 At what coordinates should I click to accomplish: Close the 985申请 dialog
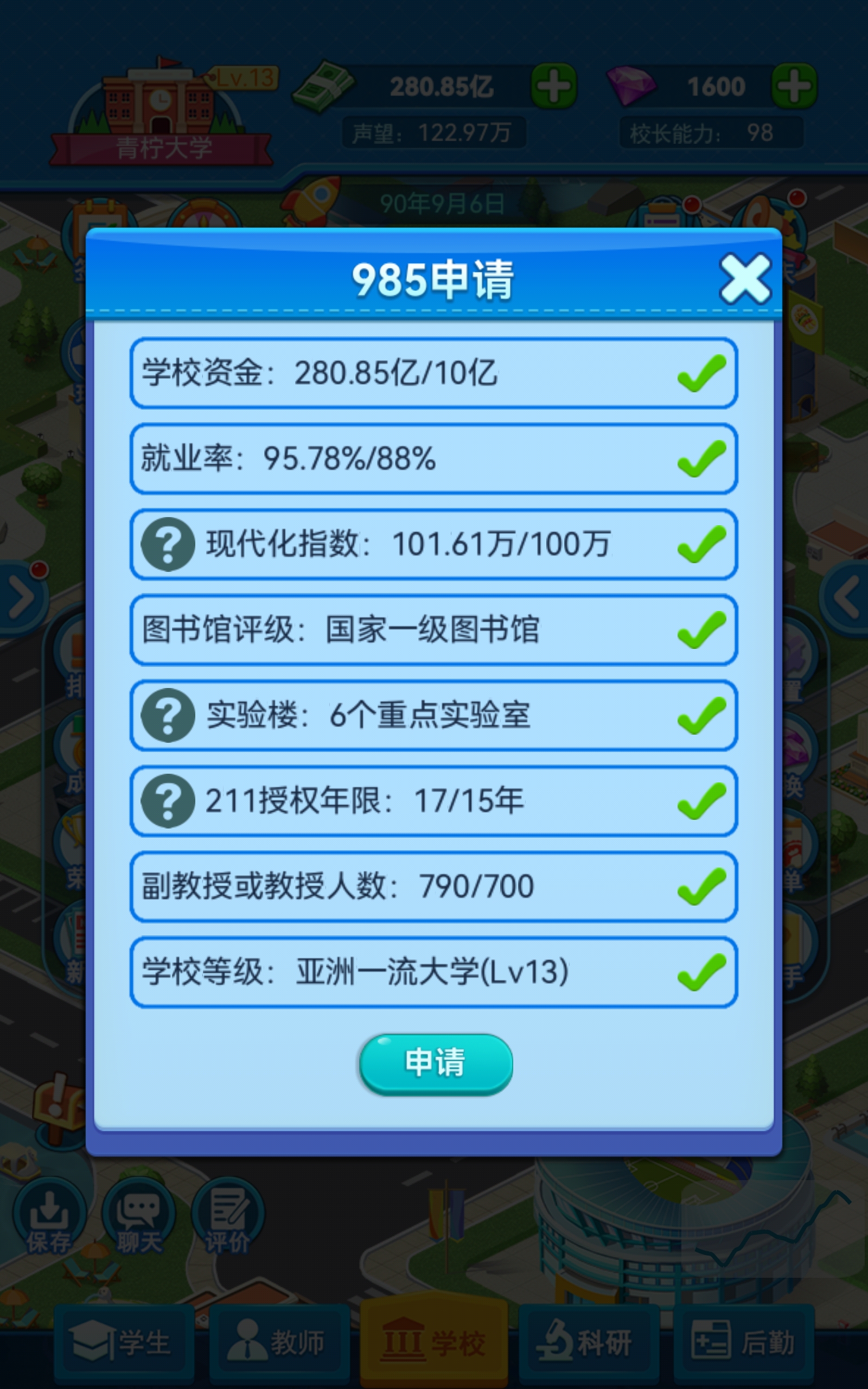pos(744,279)
